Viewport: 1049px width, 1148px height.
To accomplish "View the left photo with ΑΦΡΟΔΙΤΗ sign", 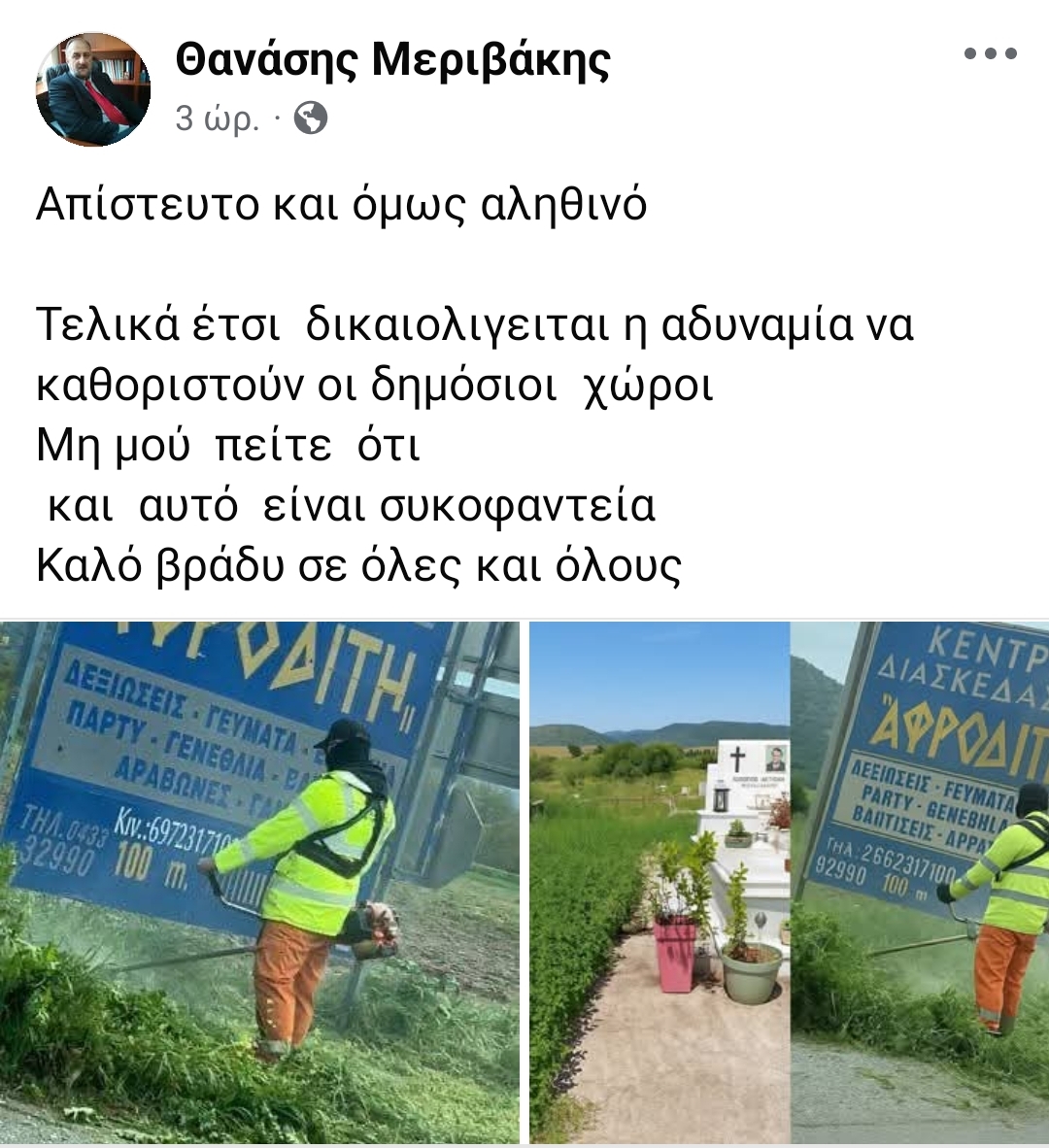I will coord(259,882).
